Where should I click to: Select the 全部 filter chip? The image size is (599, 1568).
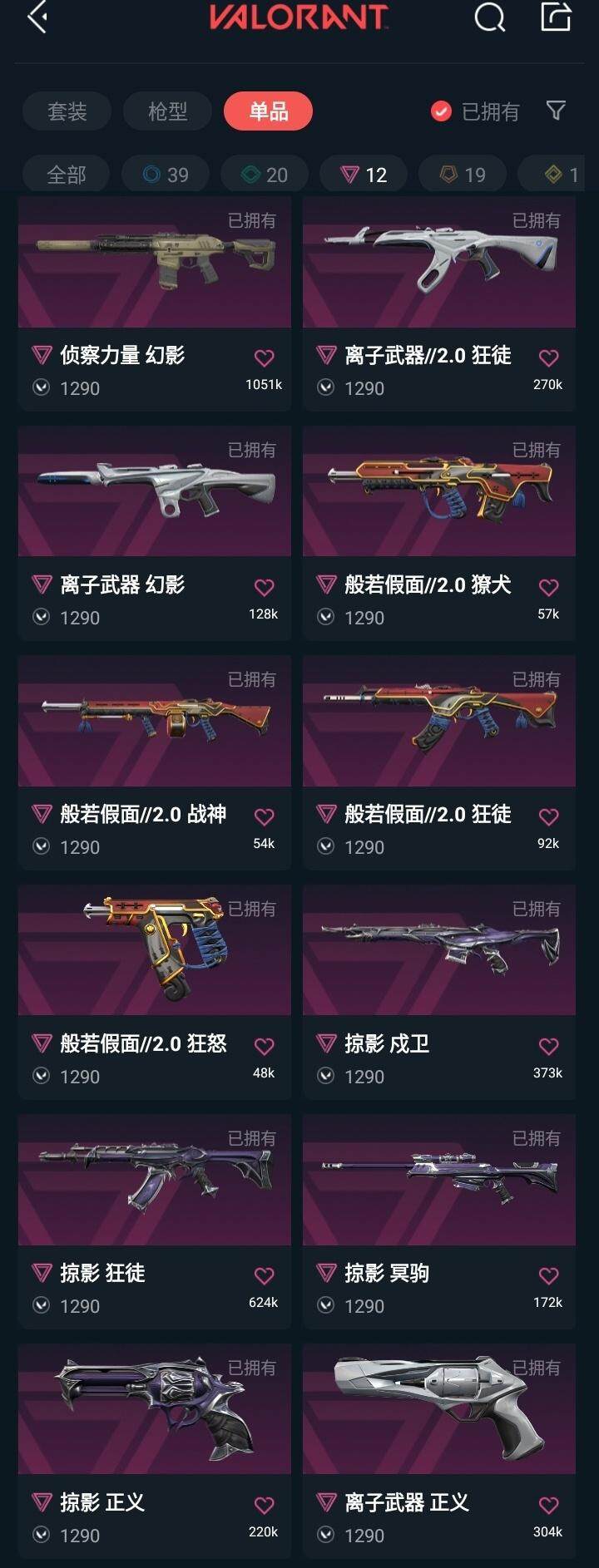point(67,175)
